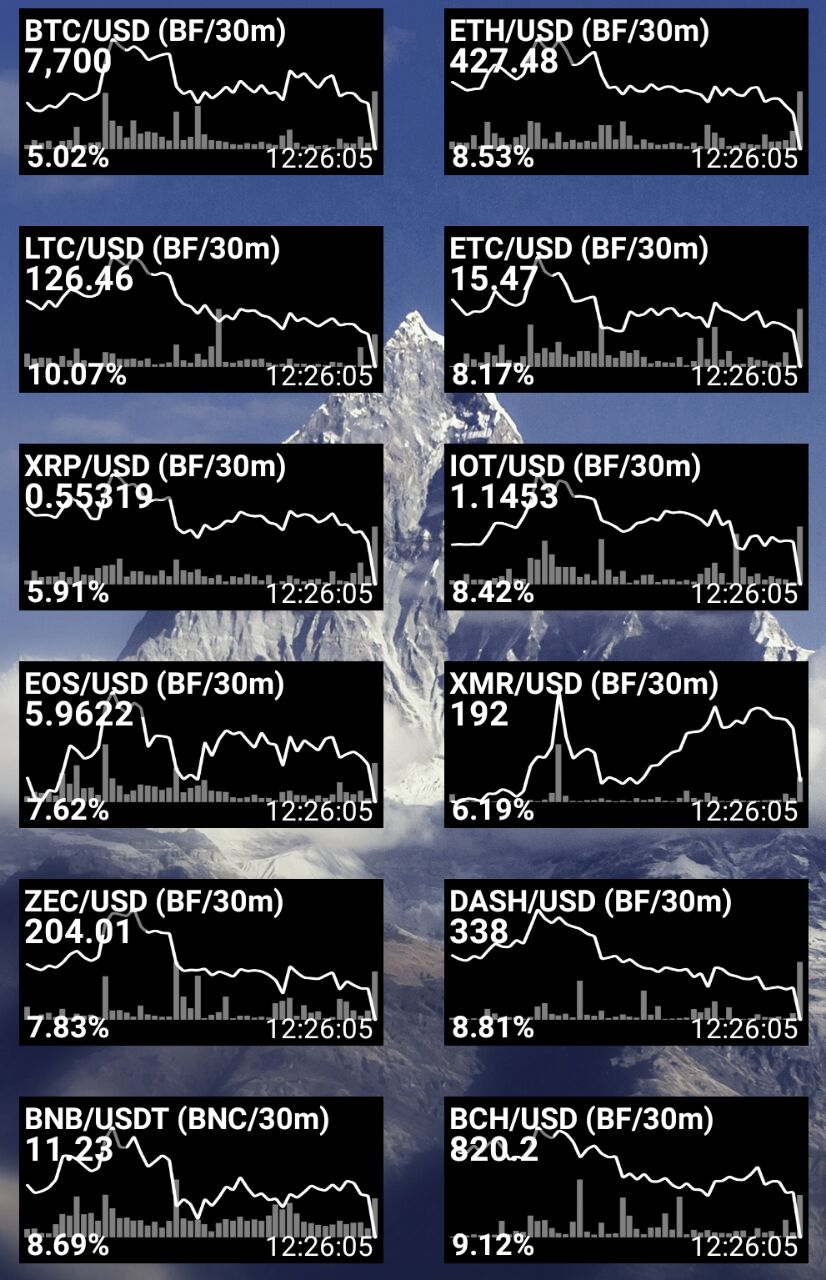Image resolution: width=826 pixels, height=1280 pixels.
Task: Open the DASH/USD chart widget
Action: pyautogui.click(x=625, y=962)
